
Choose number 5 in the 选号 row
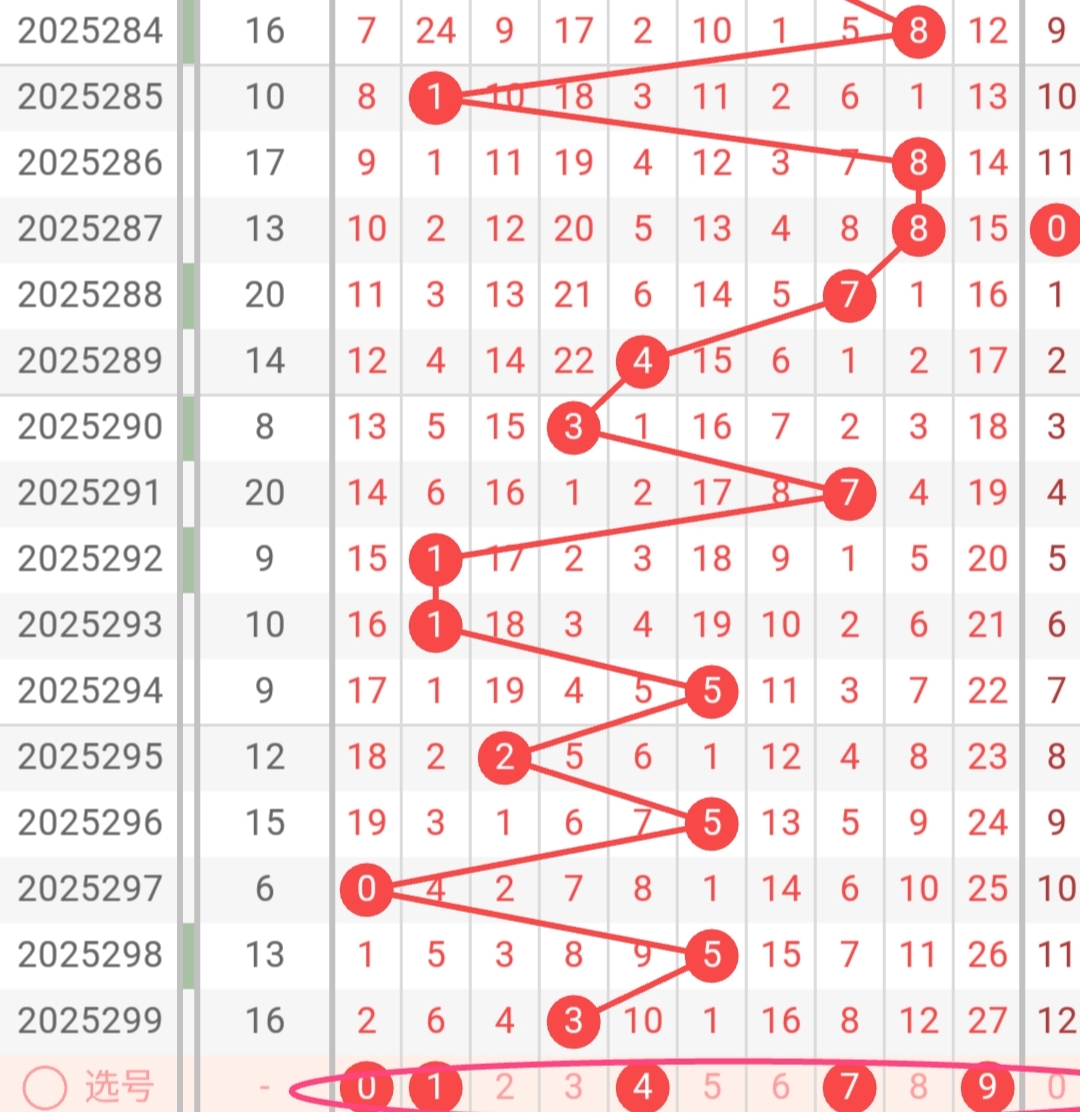pos(712,1087)
